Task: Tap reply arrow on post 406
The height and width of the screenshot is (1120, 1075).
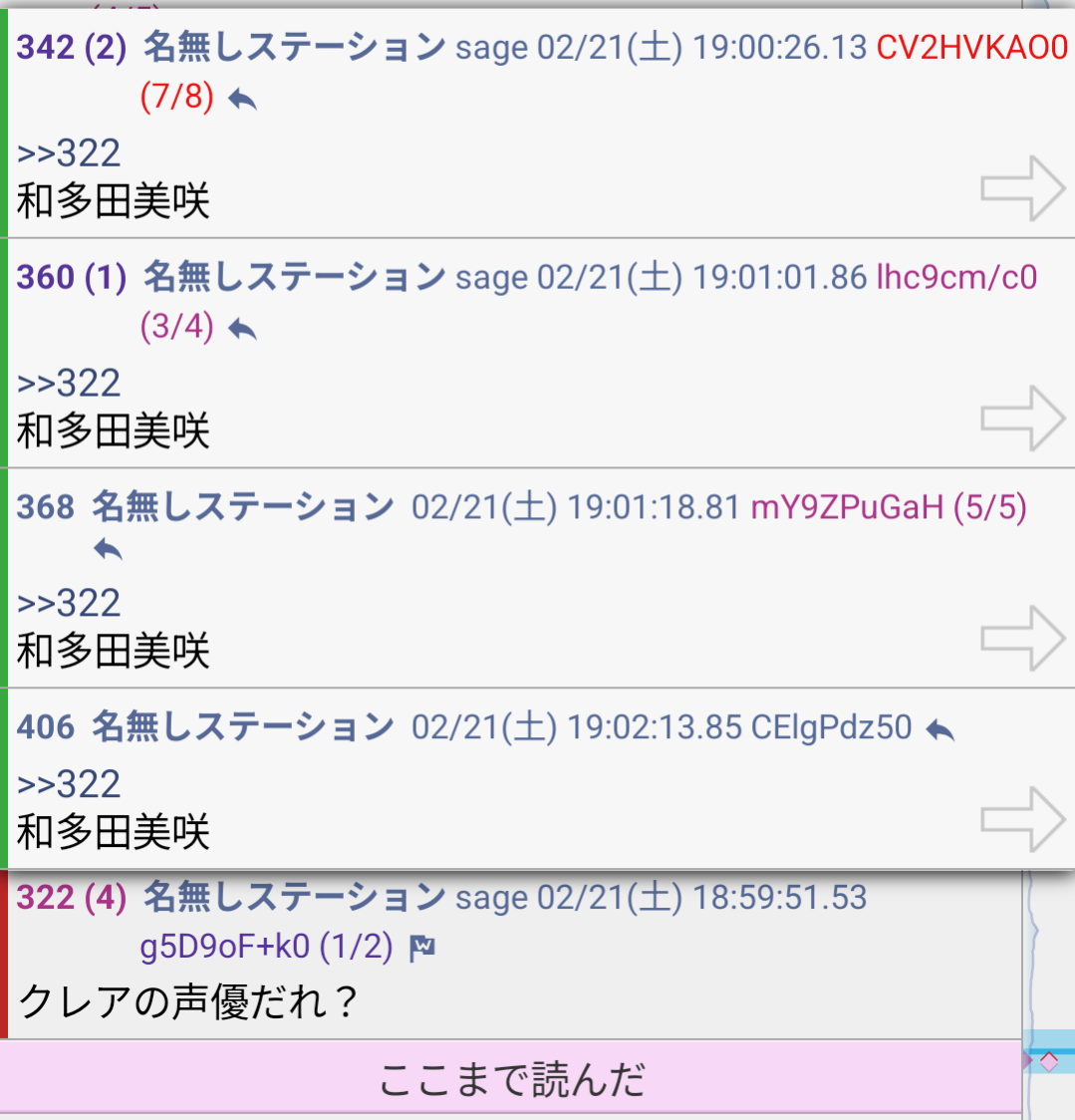Action: 940,730
